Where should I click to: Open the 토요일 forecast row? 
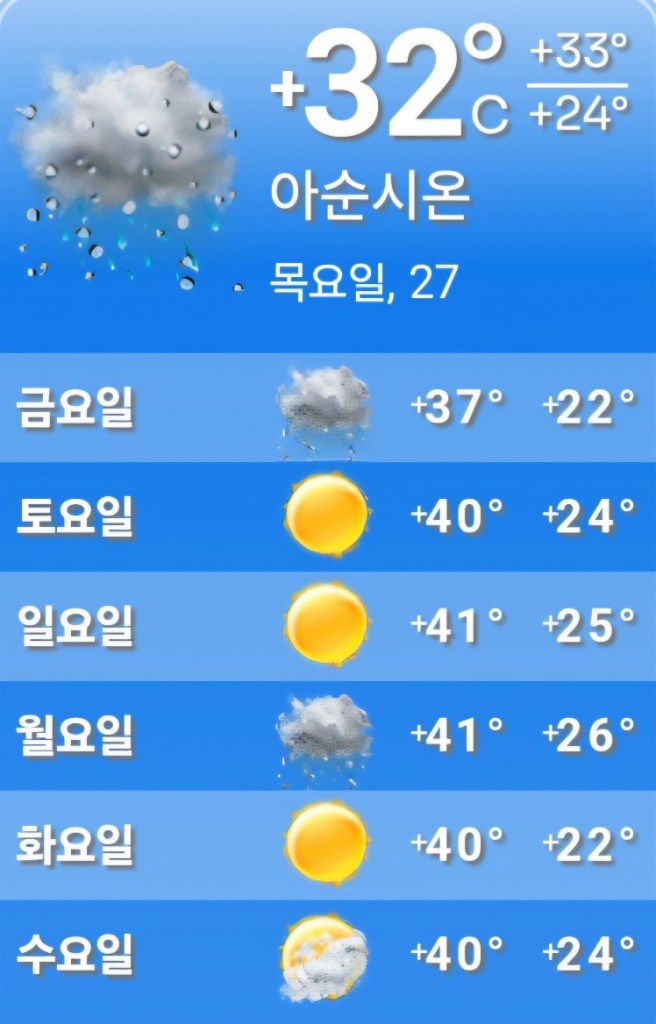coord(328,517)
